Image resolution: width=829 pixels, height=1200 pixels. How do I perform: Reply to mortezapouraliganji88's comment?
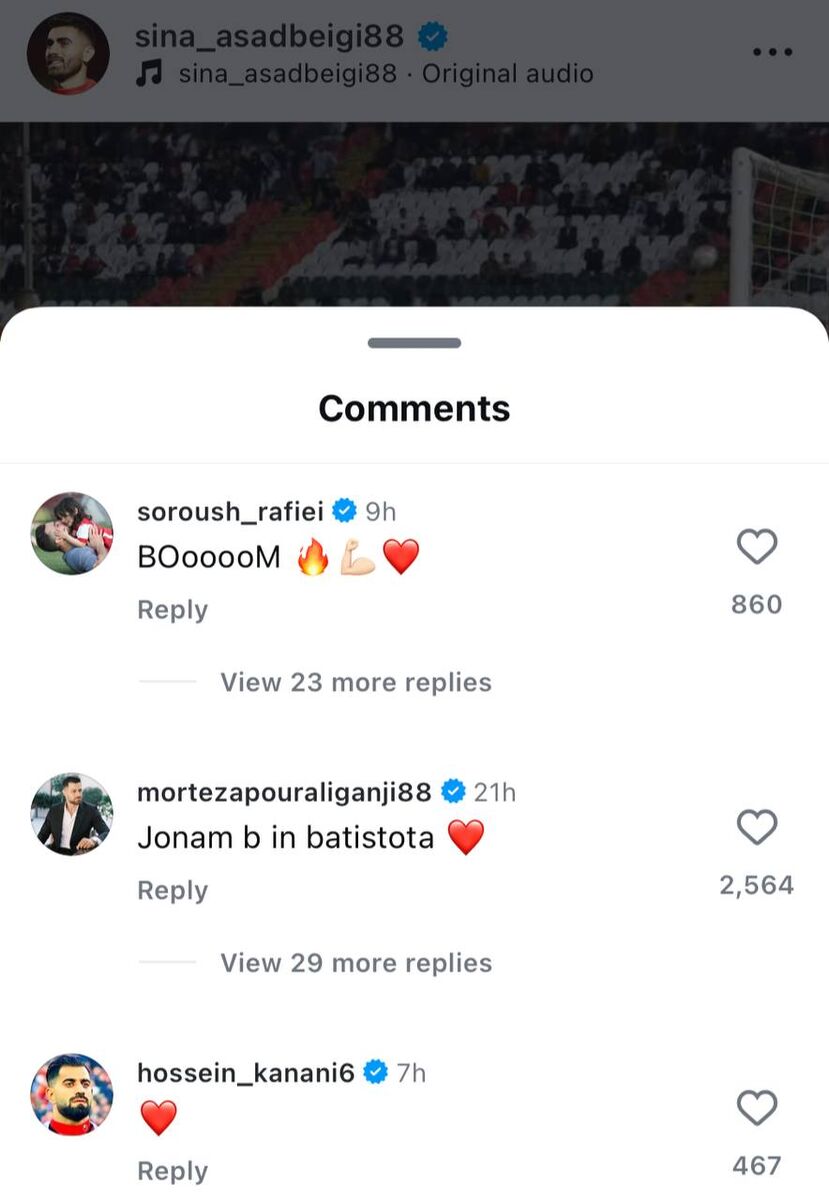(x=172, y=890)
